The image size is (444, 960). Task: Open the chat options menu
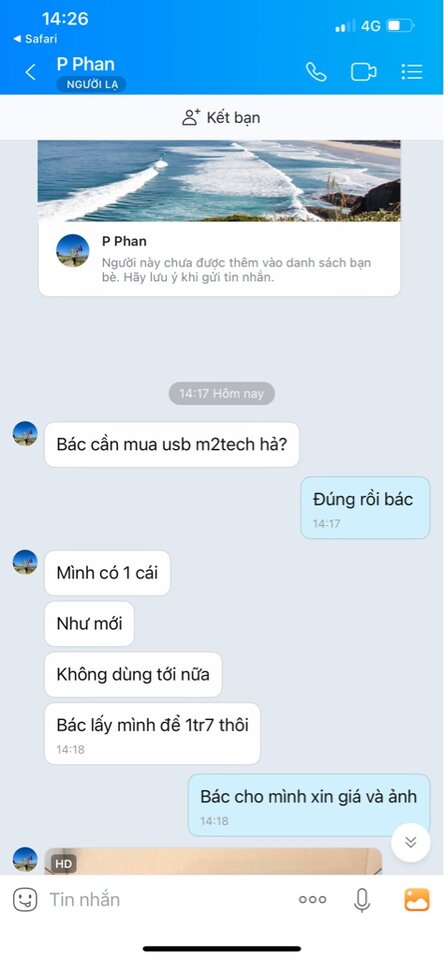coord(412,72)
